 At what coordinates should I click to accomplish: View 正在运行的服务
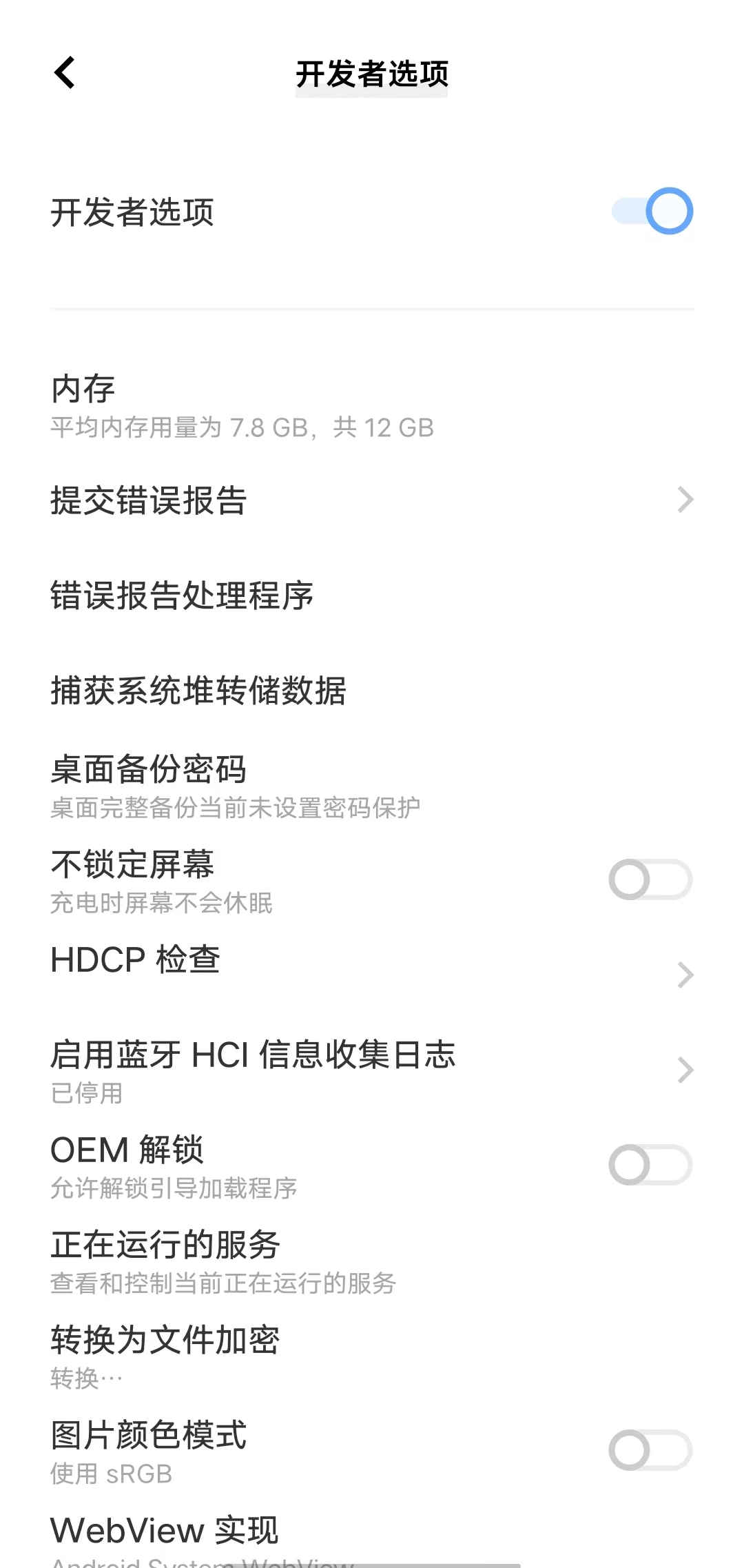click(372, 1261)
